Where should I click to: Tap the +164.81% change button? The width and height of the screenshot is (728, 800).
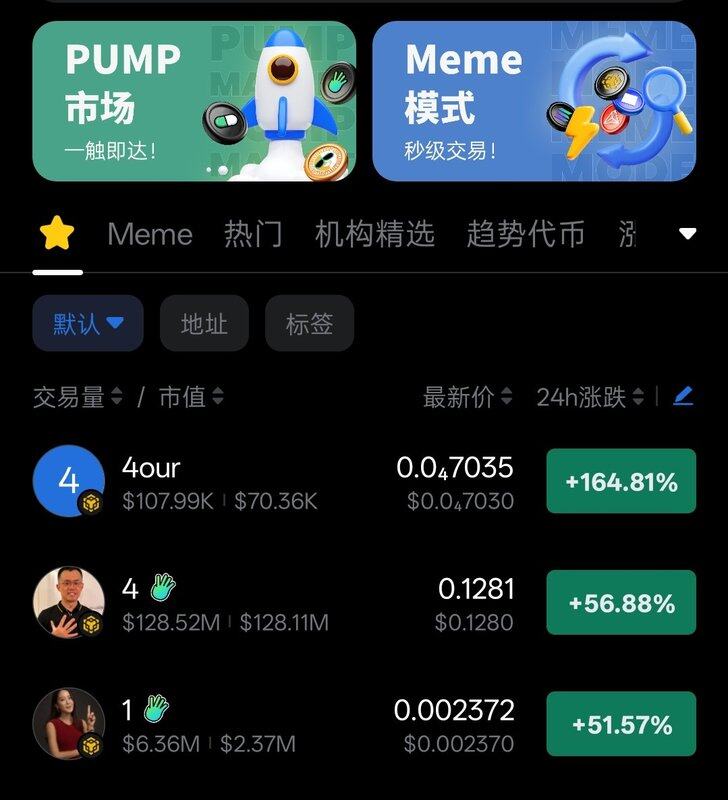click(x=621, y=482)
